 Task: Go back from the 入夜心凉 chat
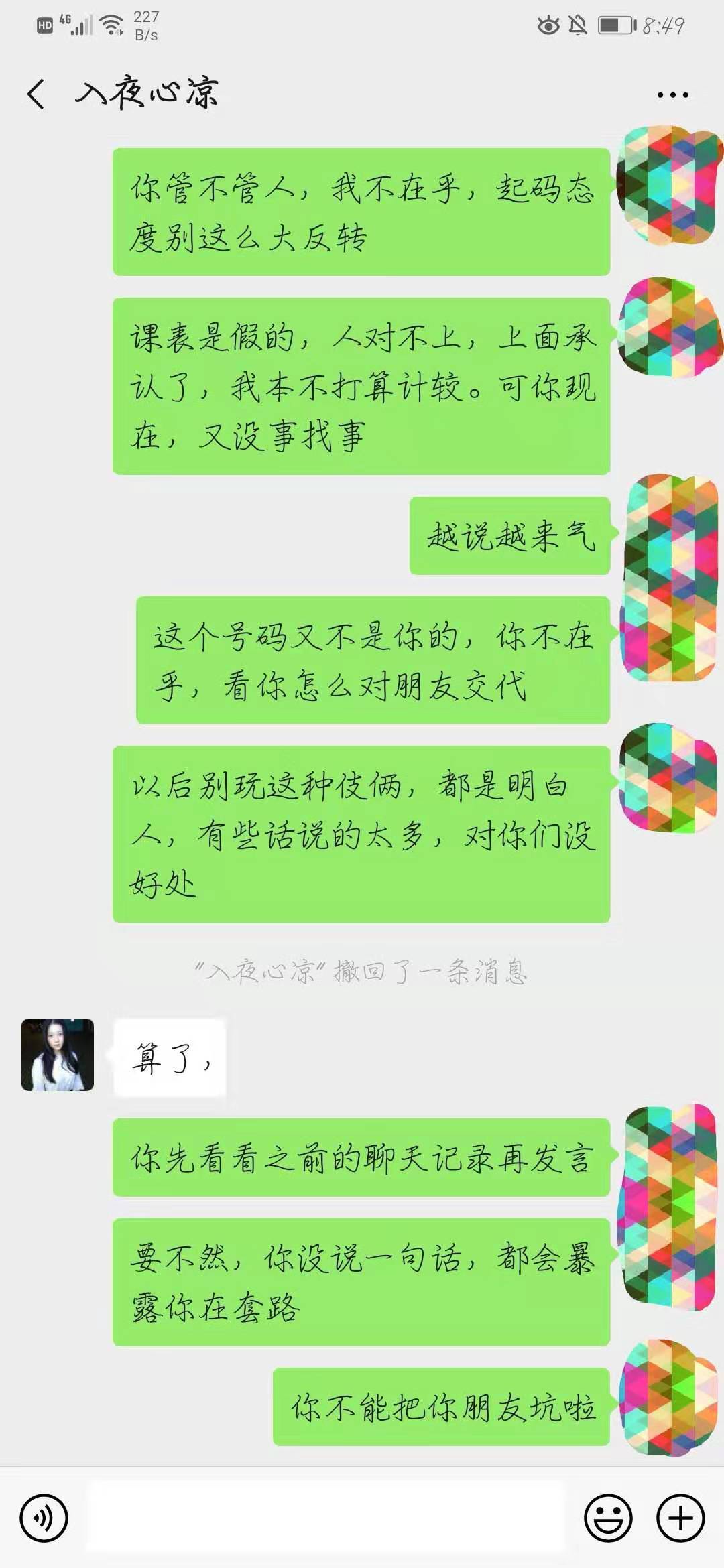pos(36,93)
